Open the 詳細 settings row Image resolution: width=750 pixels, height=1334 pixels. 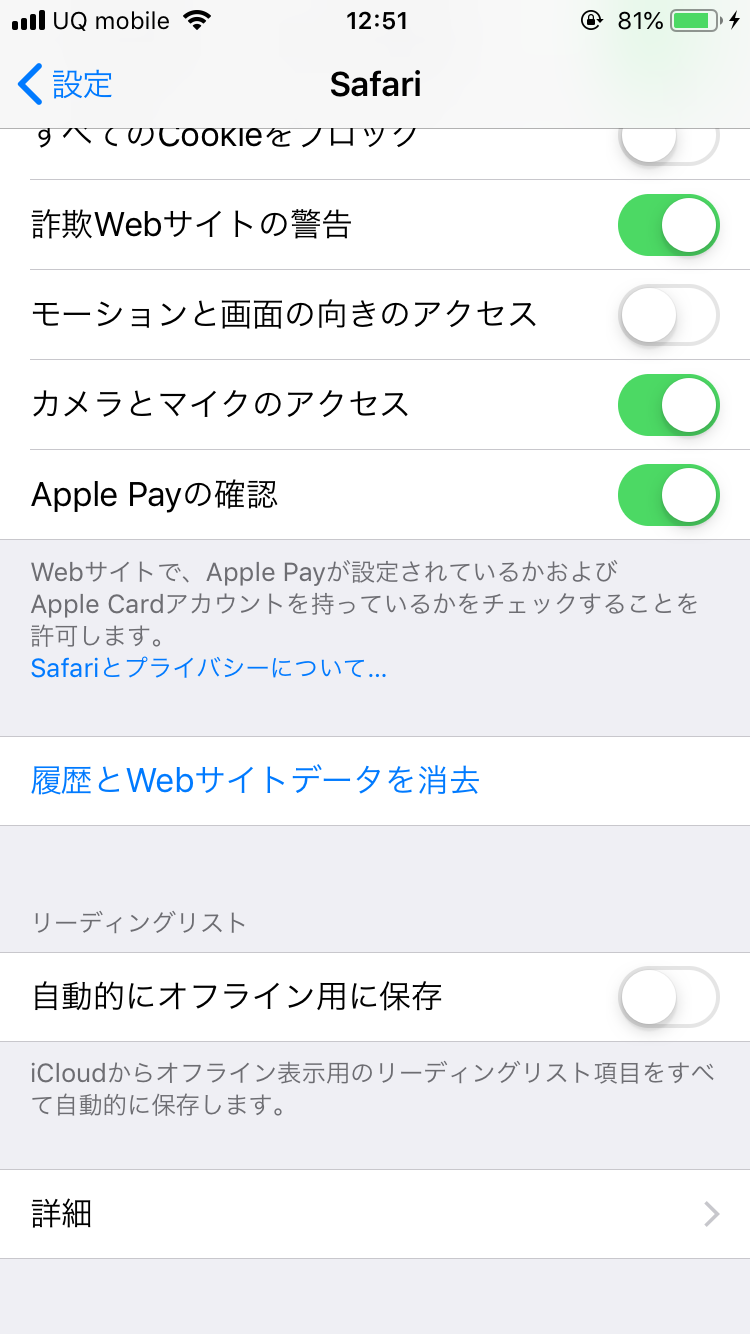375,1214
